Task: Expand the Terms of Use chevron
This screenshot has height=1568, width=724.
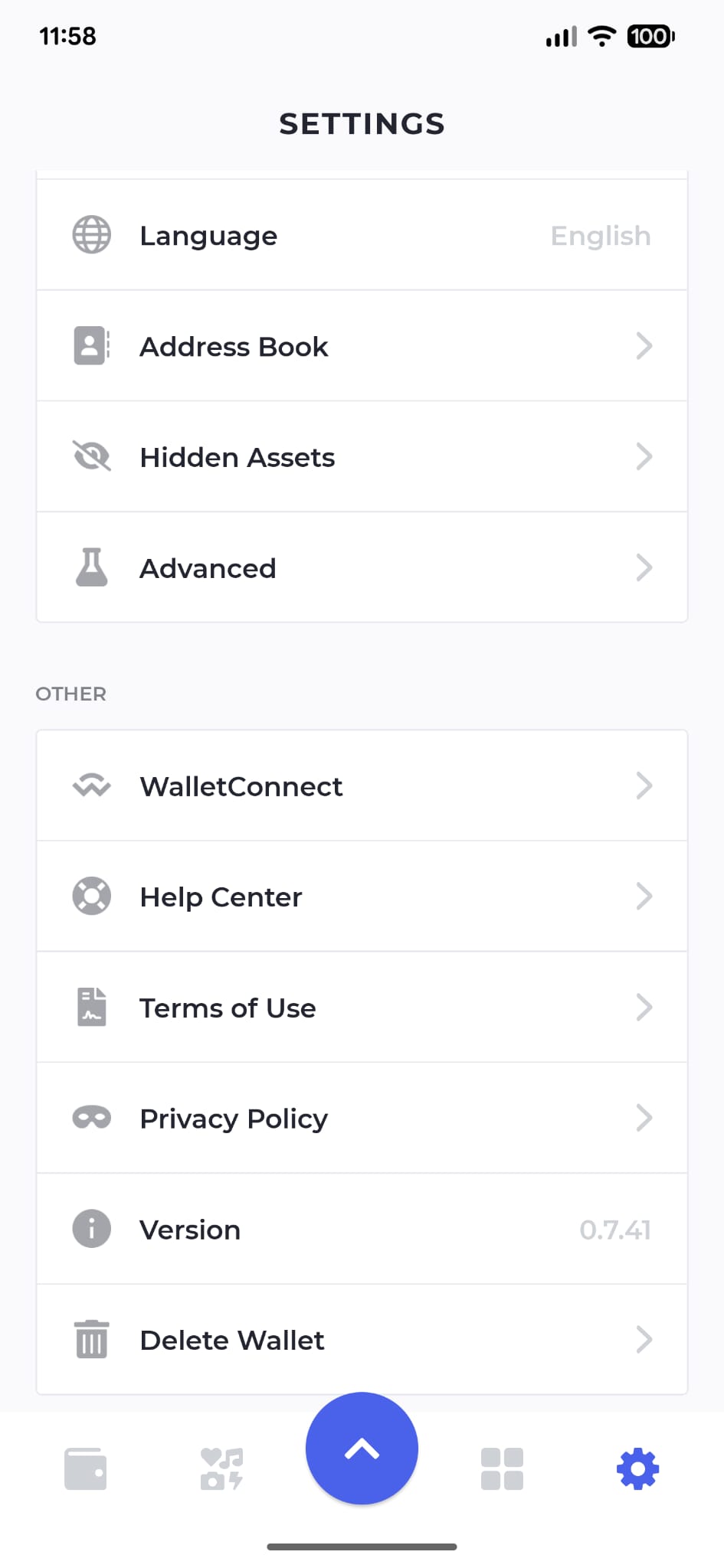Action: point(644,1008)
